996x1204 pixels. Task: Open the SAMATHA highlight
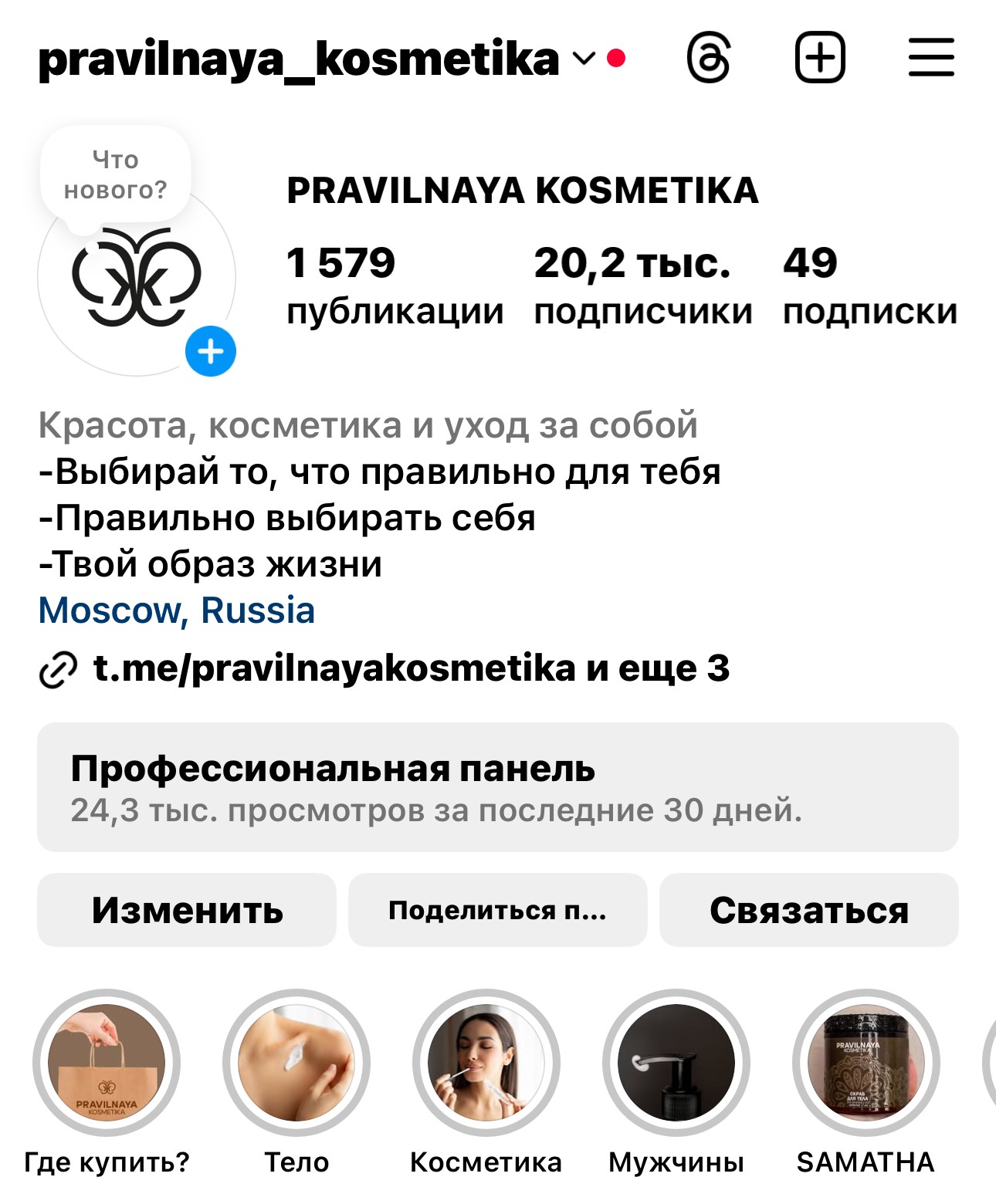pyautogui.click(x=866, y=1063)
